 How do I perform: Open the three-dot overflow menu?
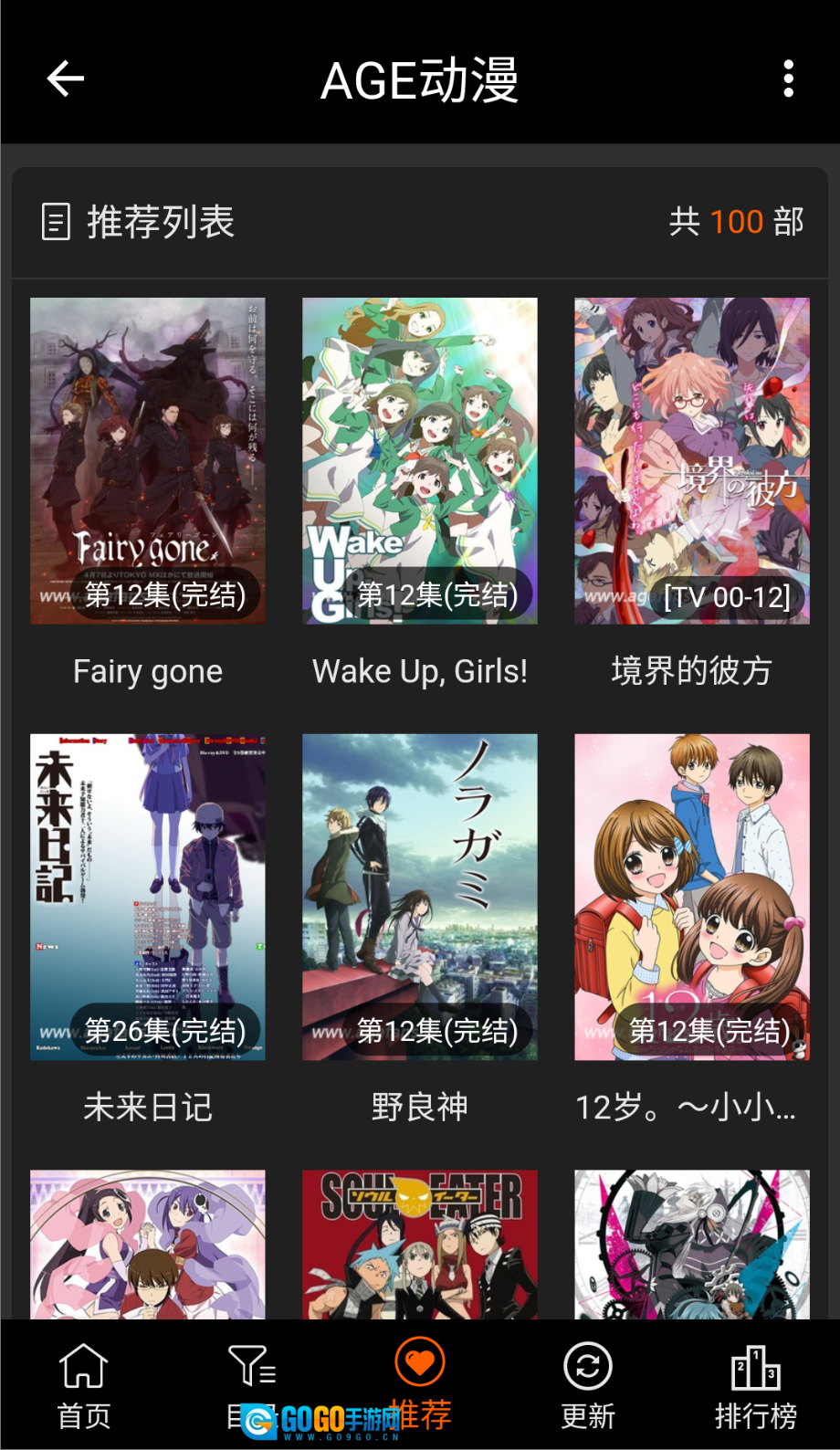click(788, 79)
